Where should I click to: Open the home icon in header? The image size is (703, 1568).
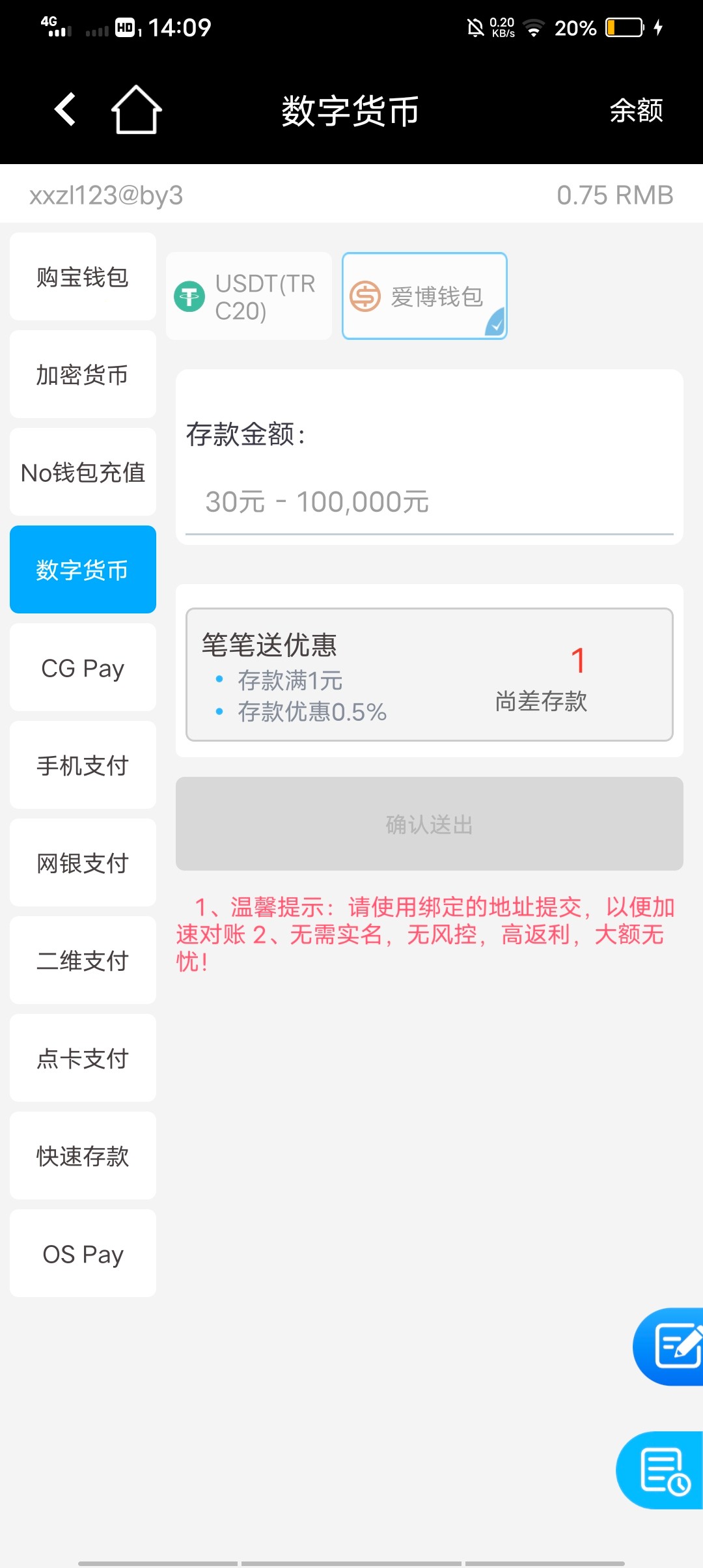coord(136,109)
